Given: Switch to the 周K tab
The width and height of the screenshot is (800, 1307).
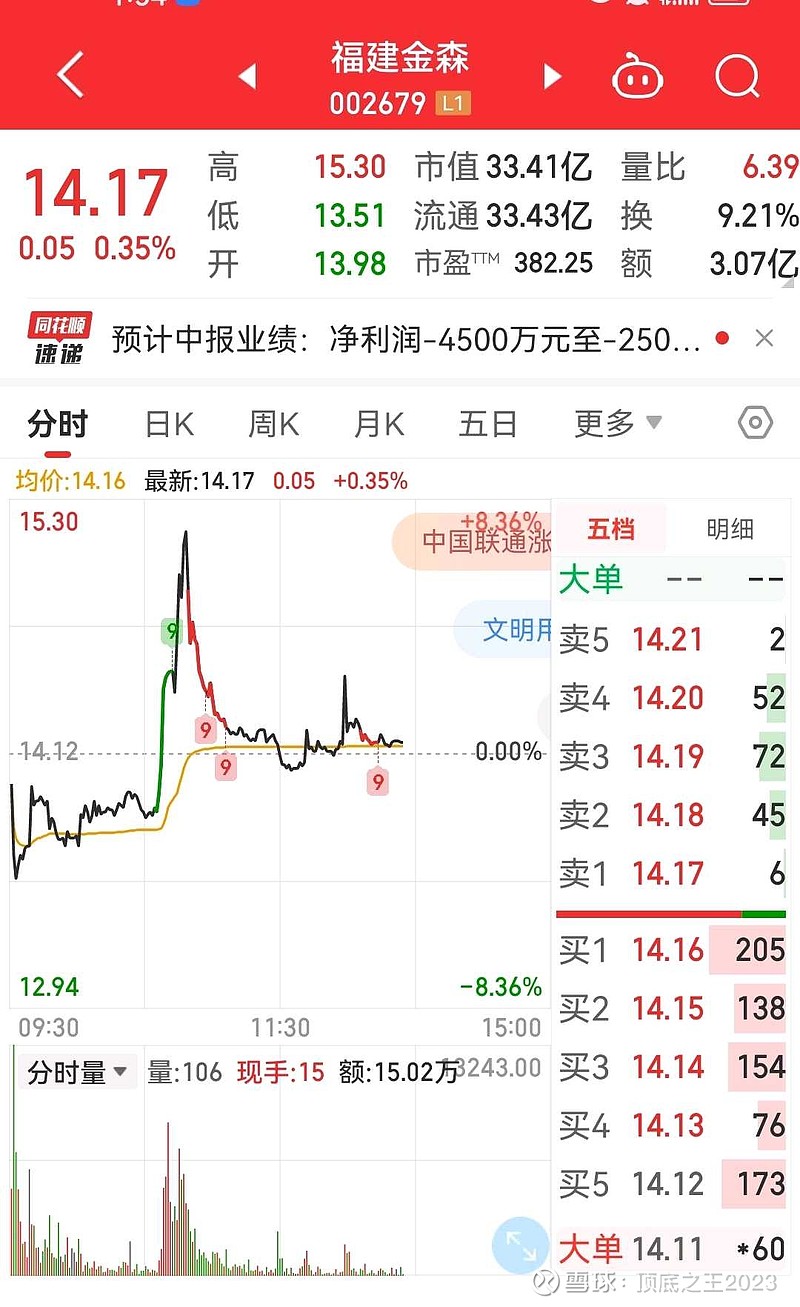Looking at the screenshot, I should (274, 424).
